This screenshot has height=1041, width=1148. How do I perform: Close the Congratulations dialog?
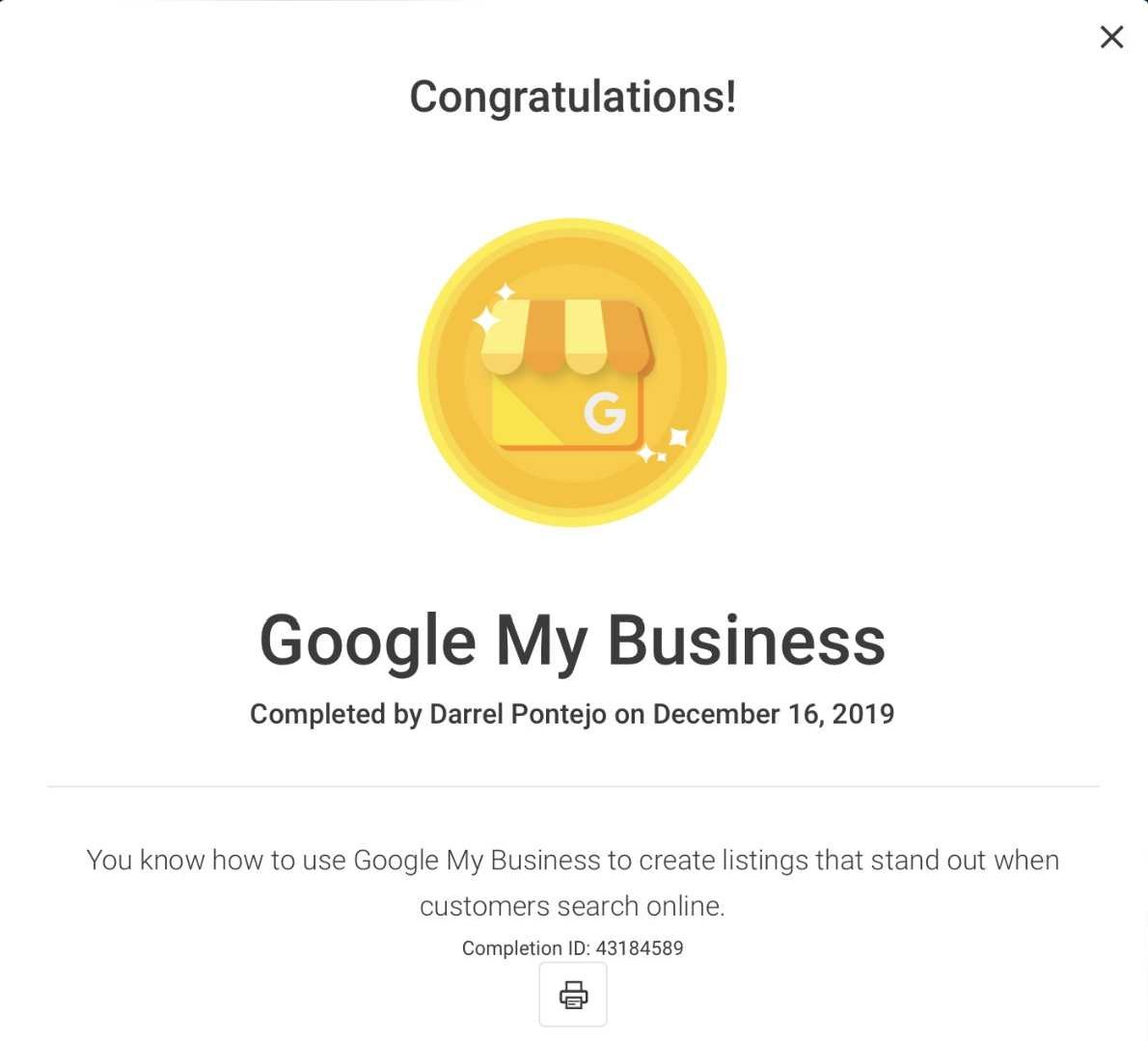point(1111,37)
